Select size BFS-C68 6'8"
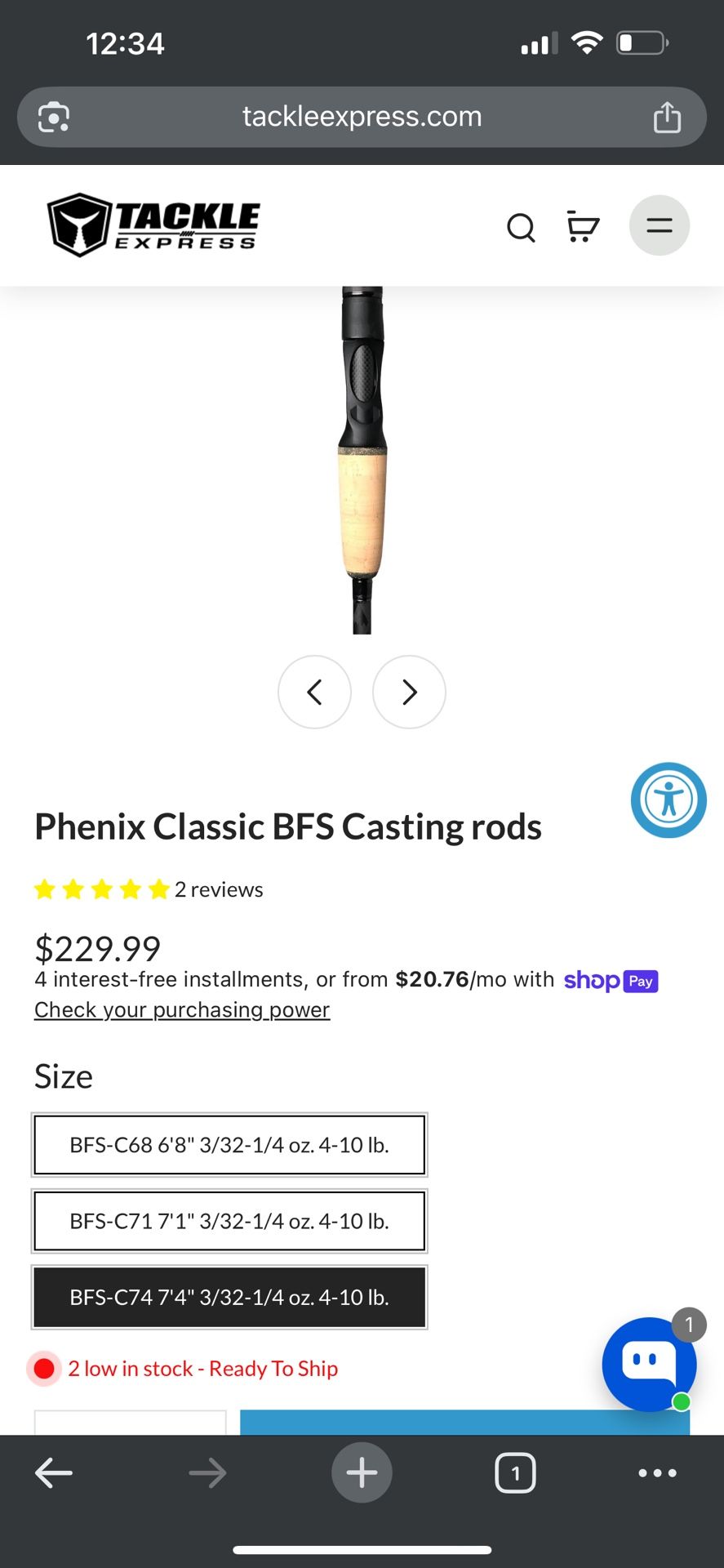Screen dimensions: 724x1568 click(x=229, y=1145)
